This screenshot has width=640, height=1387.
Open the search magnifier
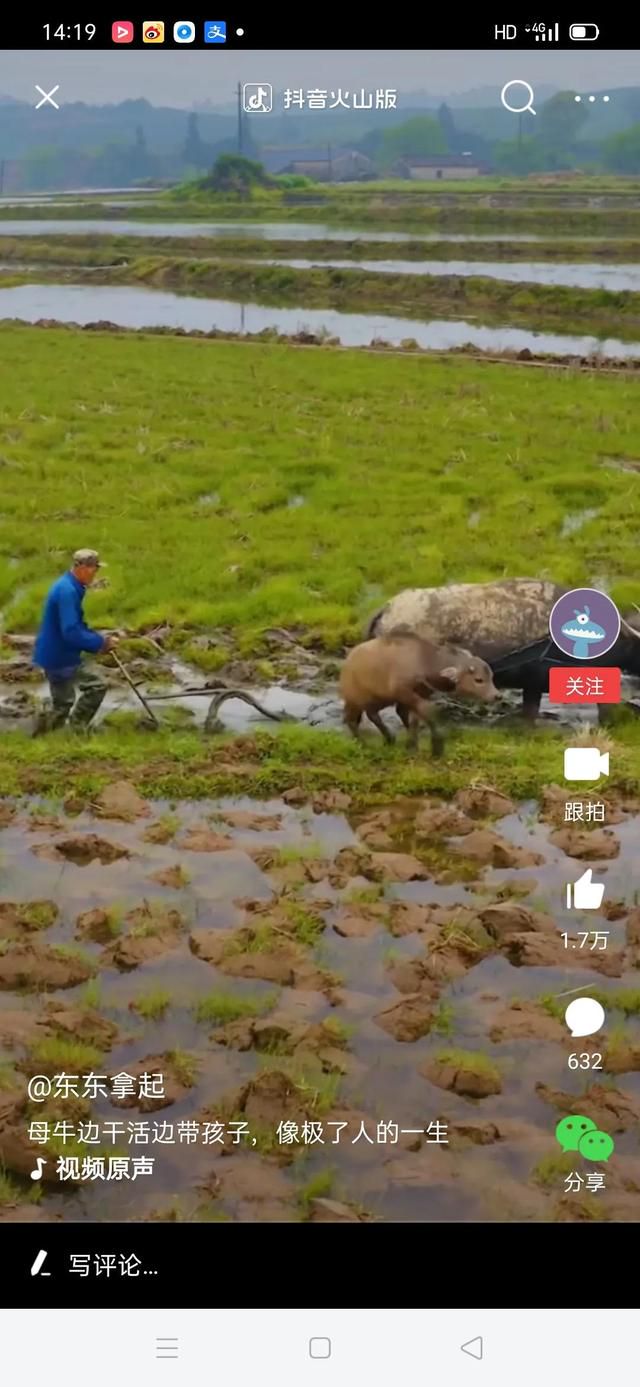coord(518,97)
